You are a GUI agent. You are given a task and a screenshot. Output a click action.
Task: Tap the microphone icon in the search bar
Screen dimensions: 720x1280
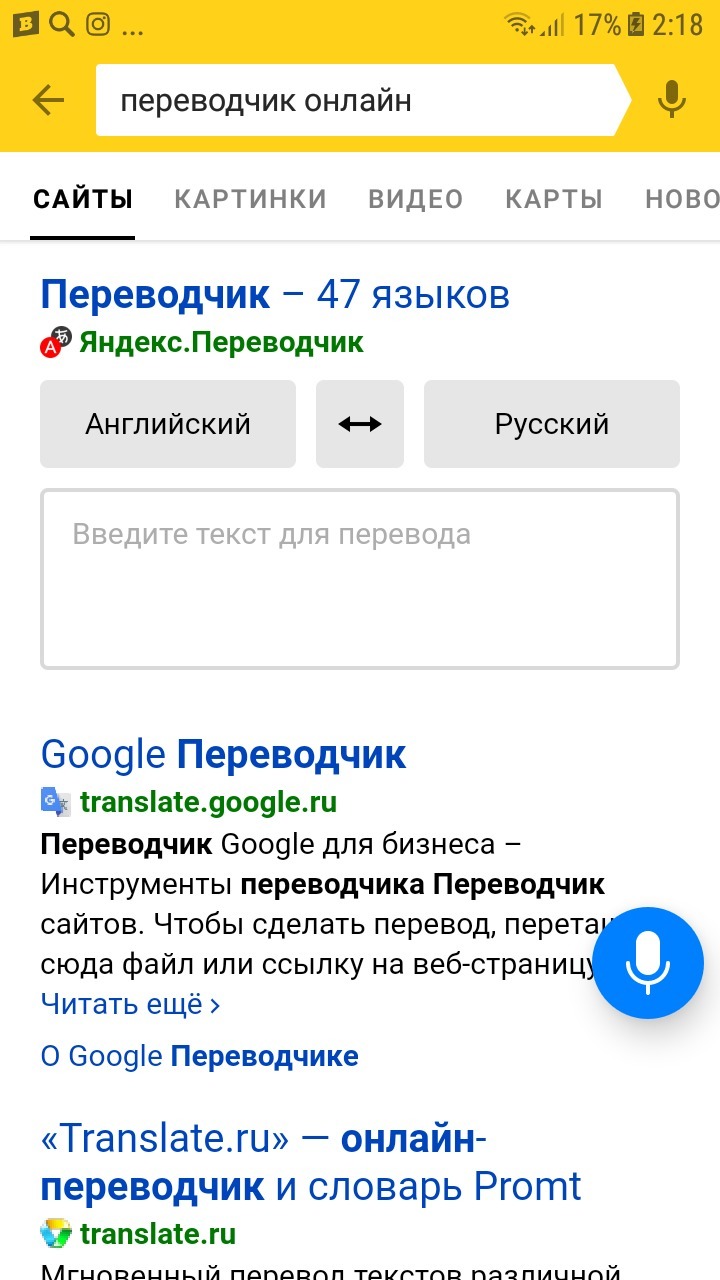(x=672, y=100)
